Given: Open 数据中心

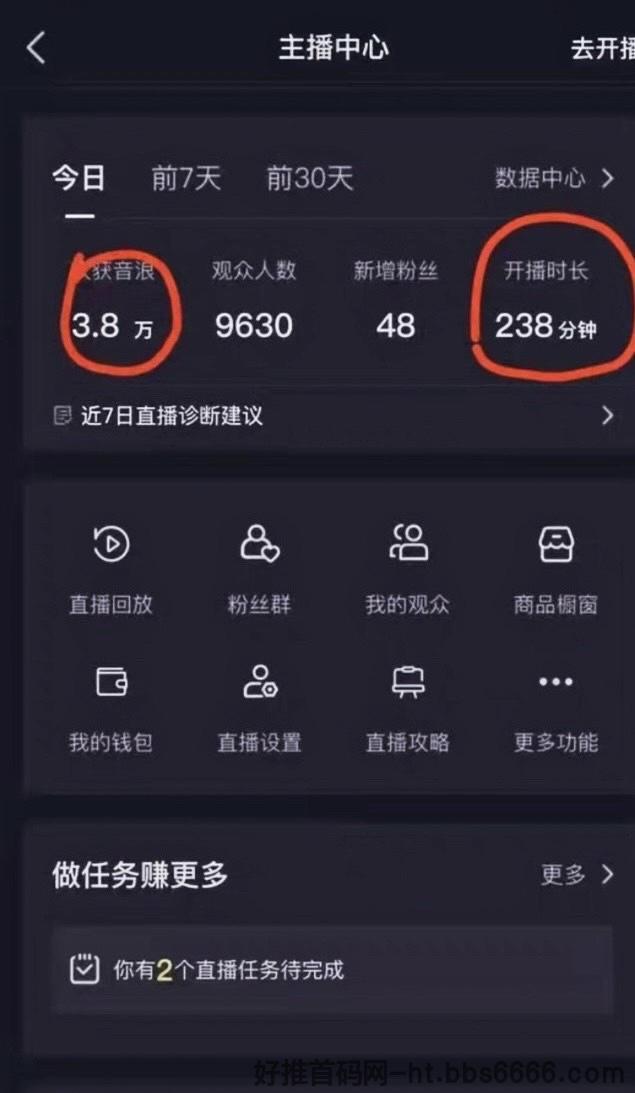Looking at the screenshot, I should point(555,178).
